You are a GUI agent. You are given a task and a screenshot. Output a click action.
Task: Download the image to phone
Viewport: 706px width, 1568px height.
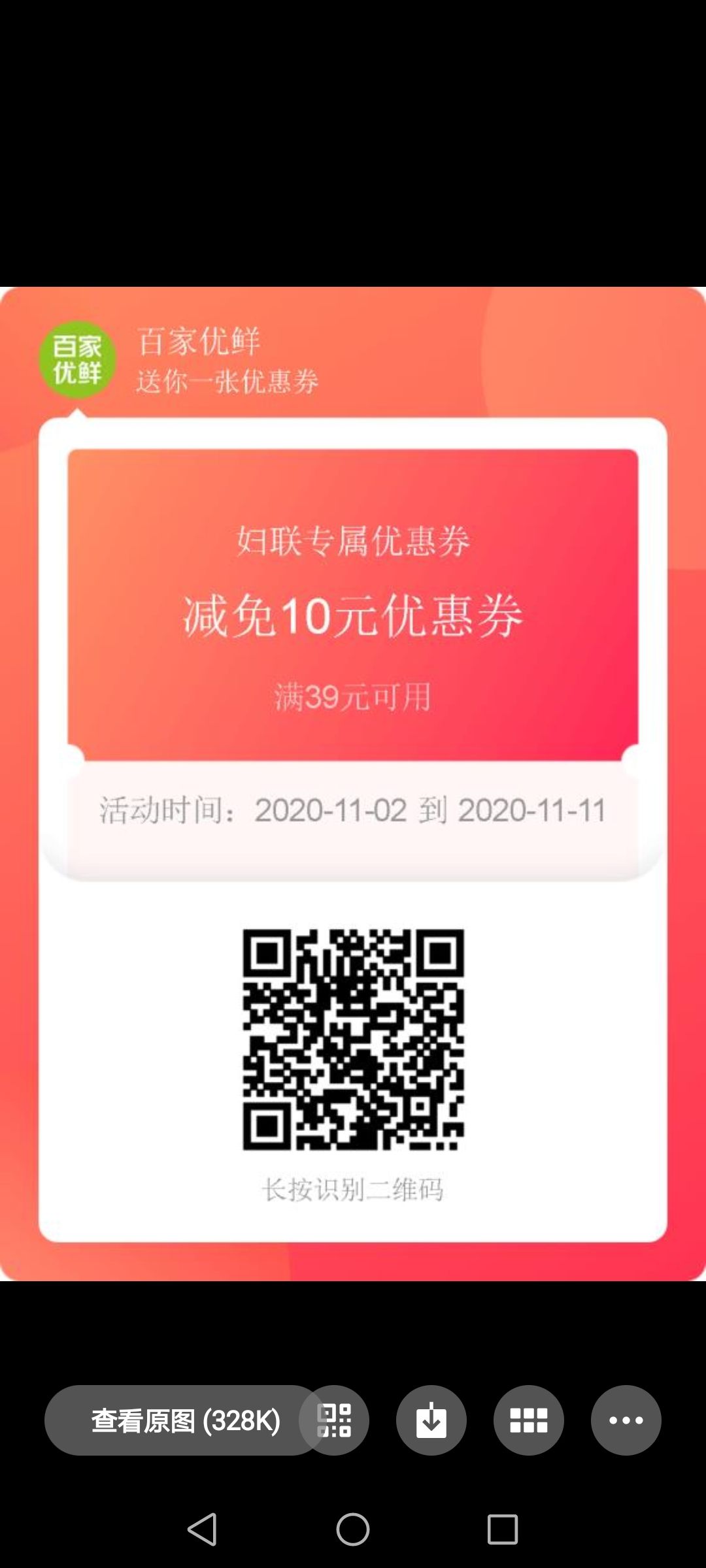coord(431,1420)
